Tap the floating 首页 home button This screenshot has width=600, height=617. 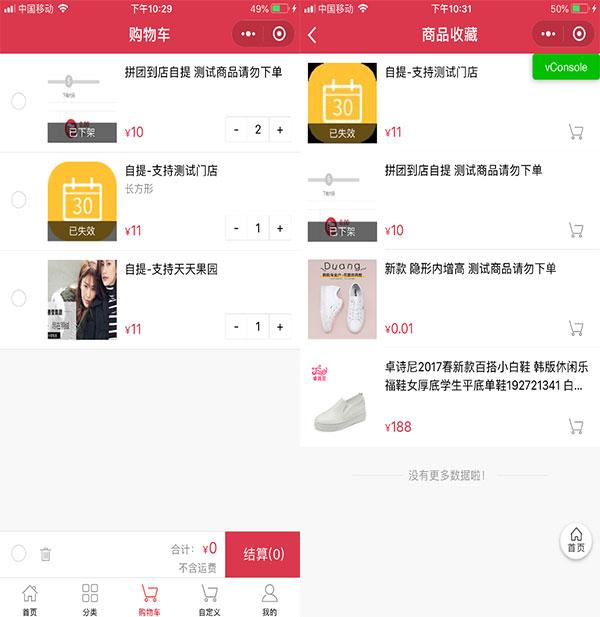click(576, 540)
